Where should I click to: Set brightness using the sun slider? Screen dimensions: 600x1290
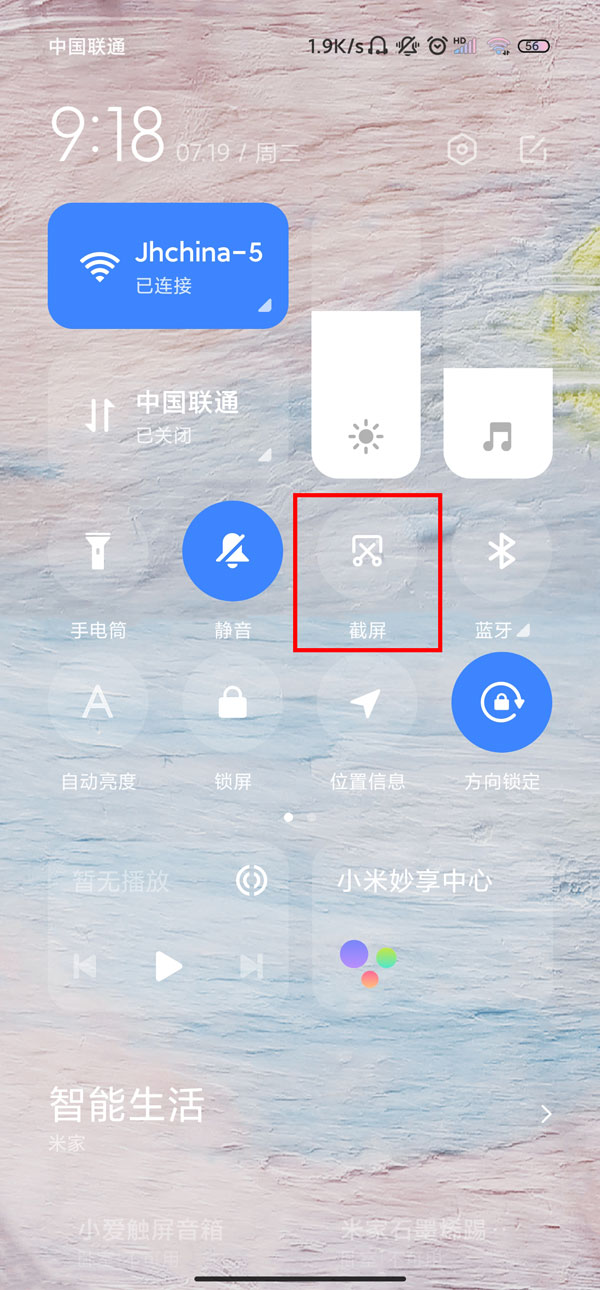366,400
